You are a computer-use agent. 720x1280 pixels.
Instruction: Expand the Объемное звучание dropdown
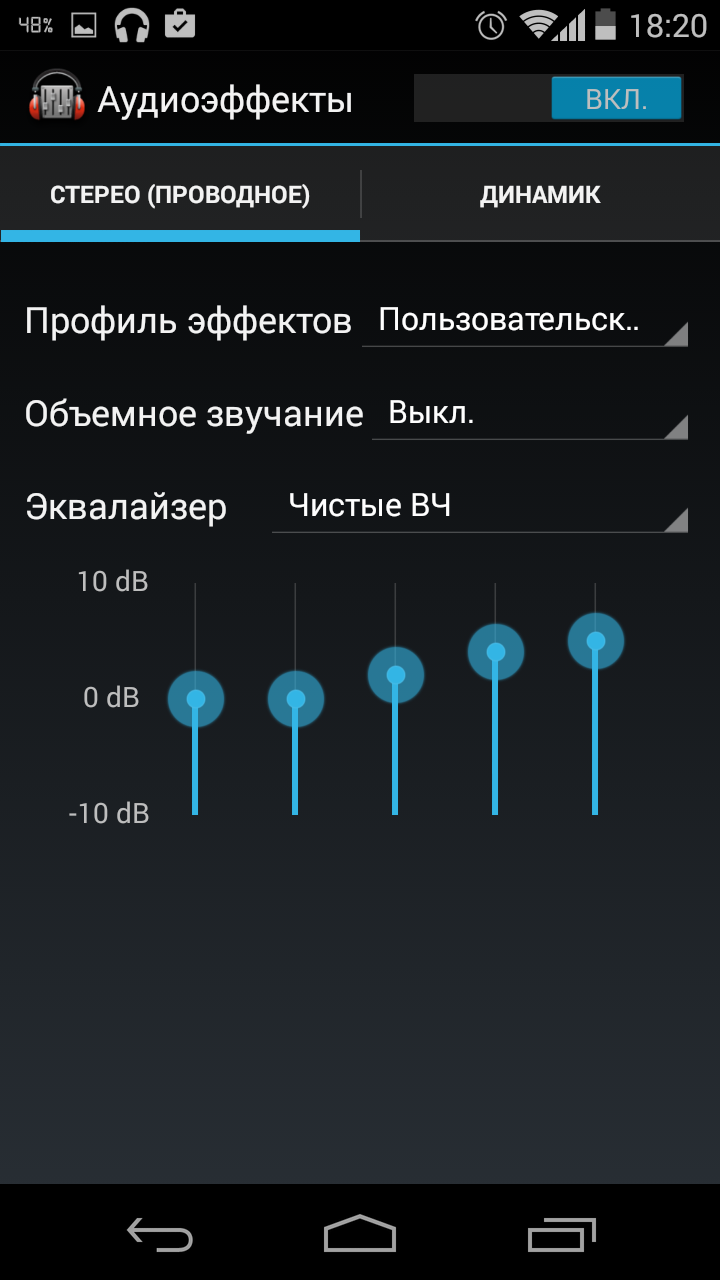[x=530, y=414]
